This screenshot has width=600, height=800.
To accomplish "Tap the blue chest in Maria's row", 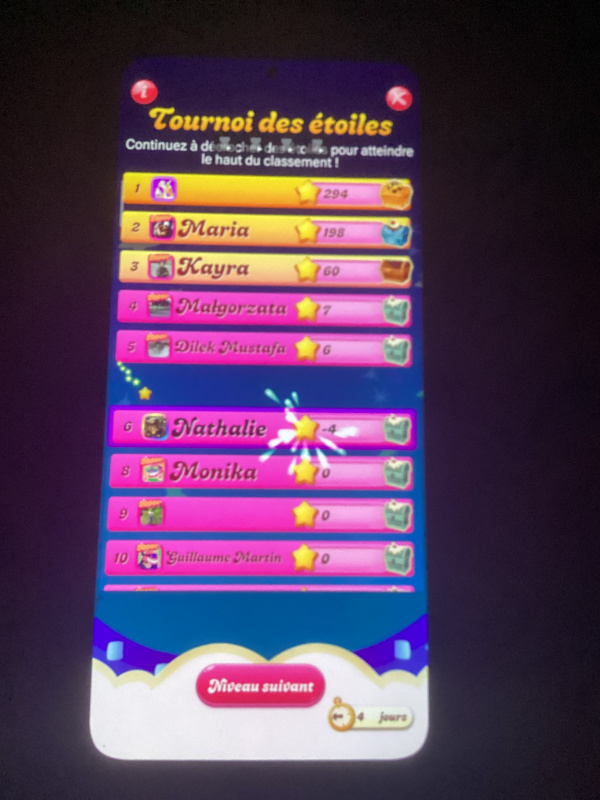I will [396, 232].
